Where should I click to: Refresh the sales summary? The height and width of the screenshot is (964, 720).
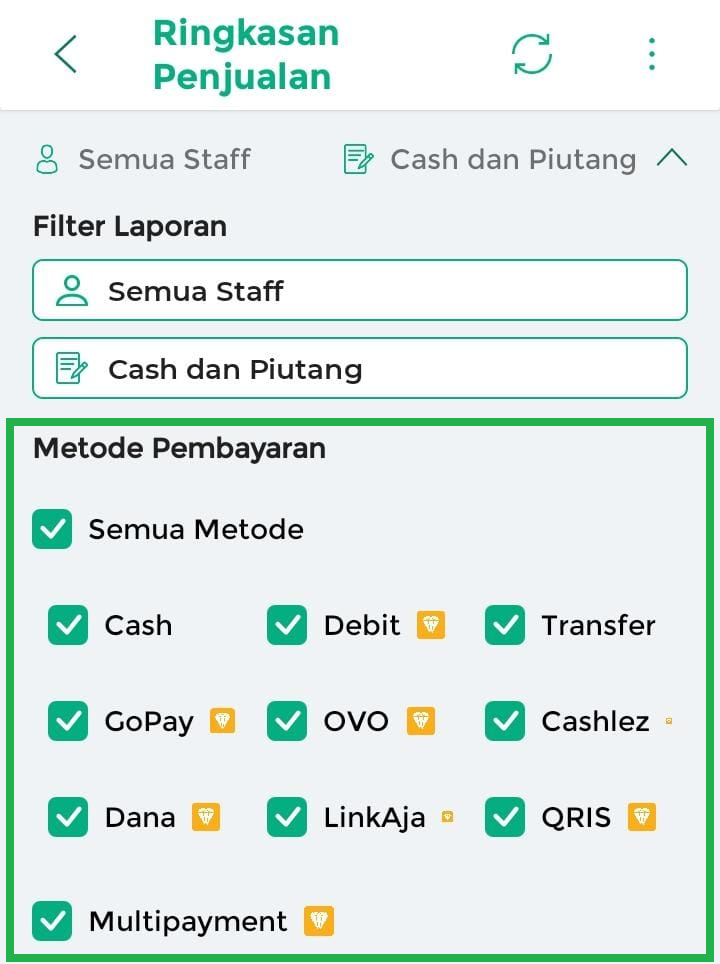tap(532, 54)
